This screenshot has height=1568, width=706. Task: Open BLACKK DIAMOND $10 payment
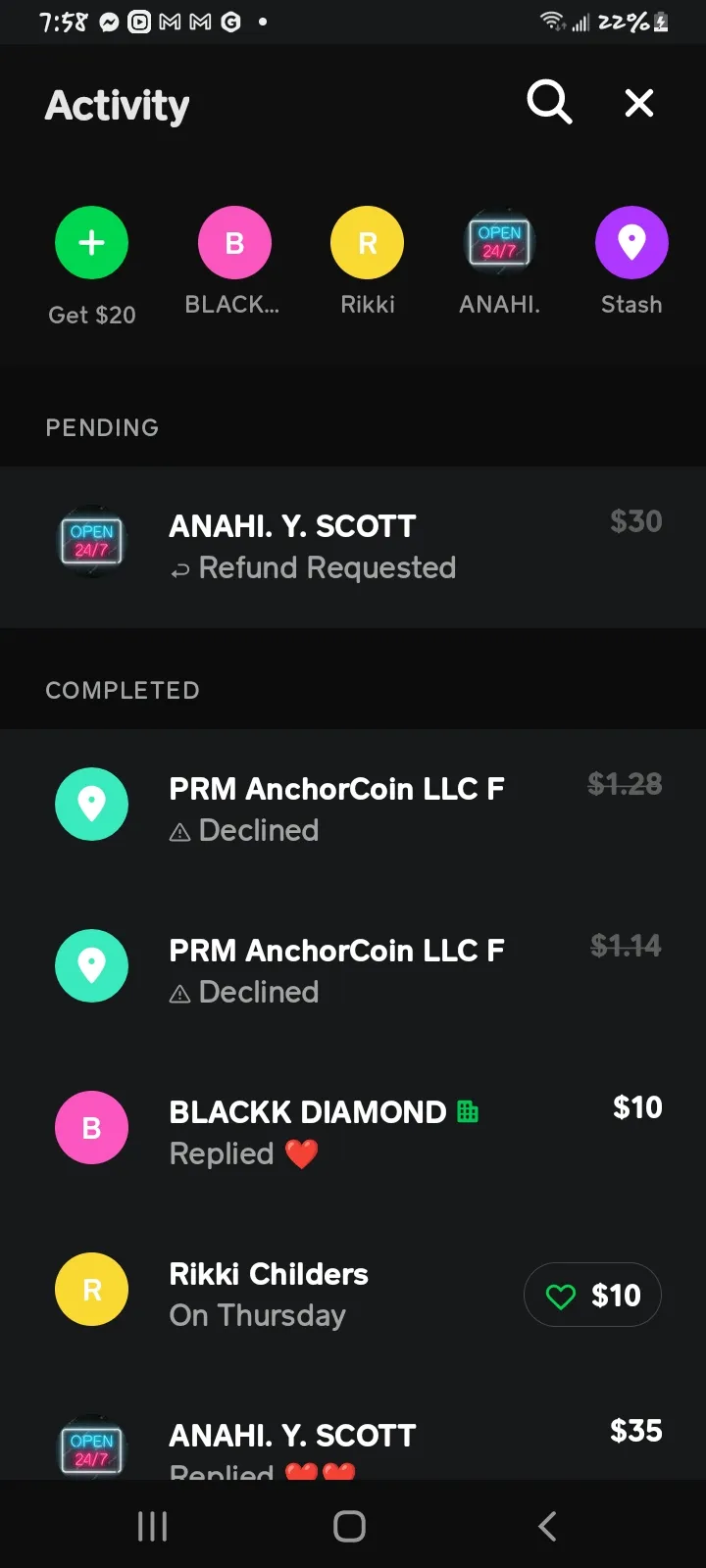click(x=353, y=1133)
